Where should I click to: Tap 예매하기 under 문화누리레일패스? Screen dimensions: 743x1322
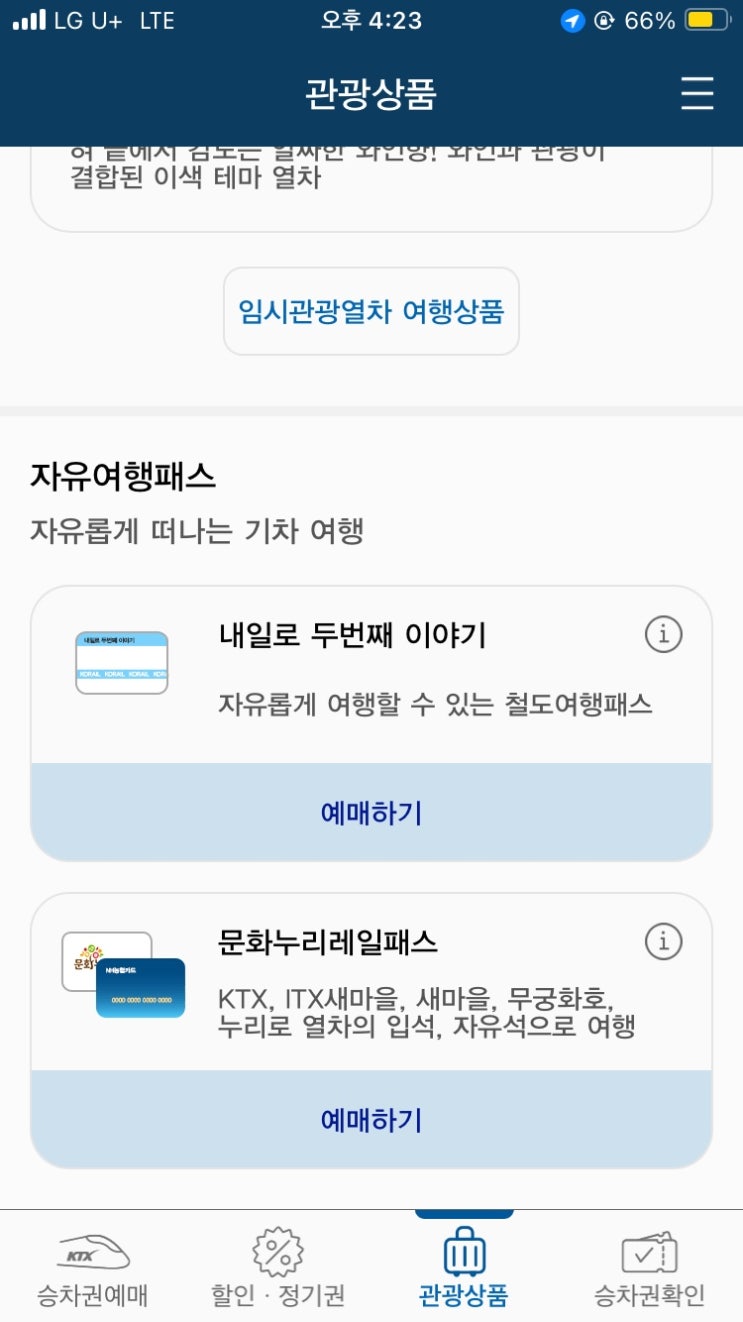pyautogui.click(x=371, y=1120)
